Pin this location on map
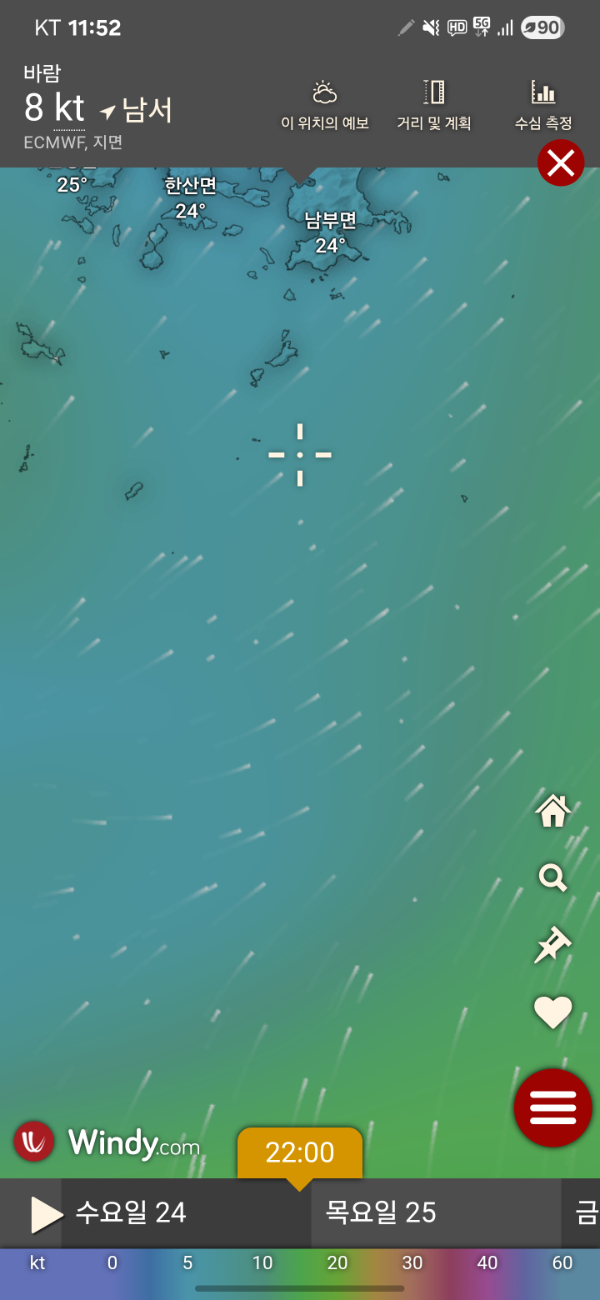This screenshot has width=600, height=1300. click(x=553, y=945)
